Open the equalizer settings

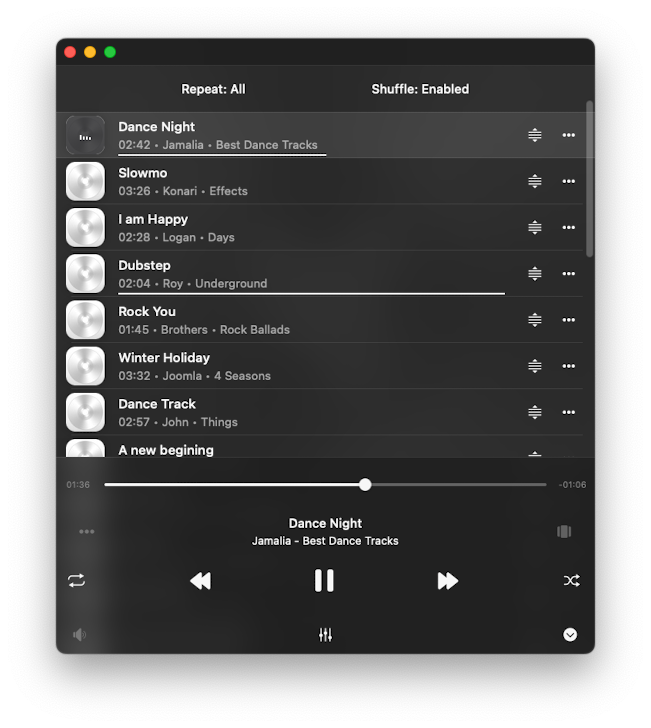325,635
